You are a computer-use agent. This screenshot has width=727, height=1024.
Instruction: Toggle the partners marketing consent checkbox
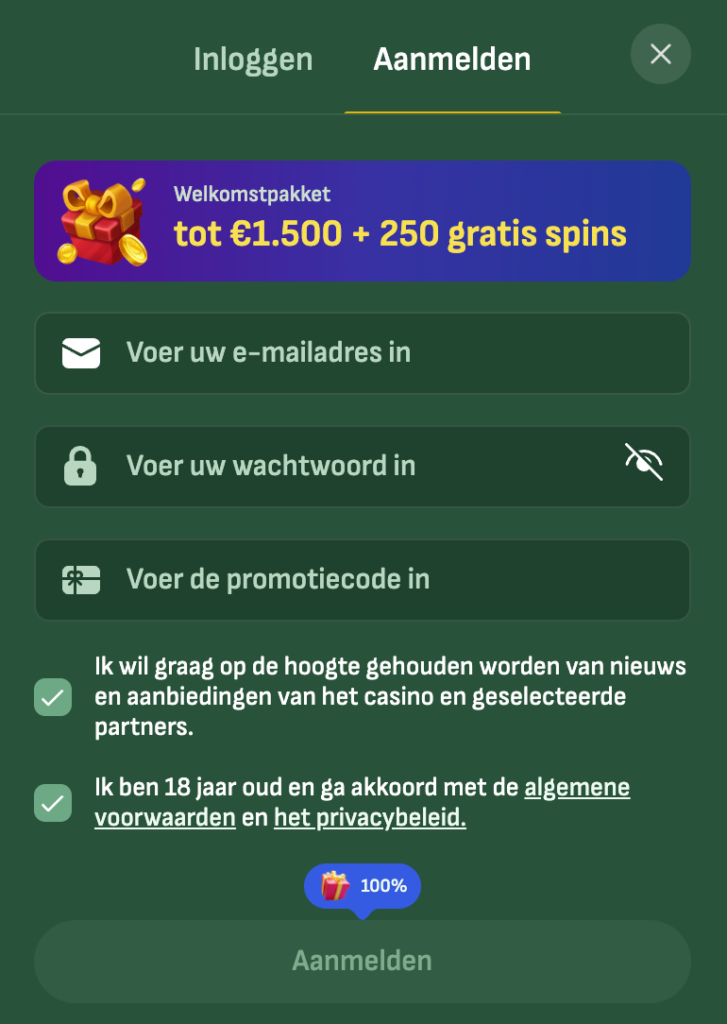coord(53,696)
